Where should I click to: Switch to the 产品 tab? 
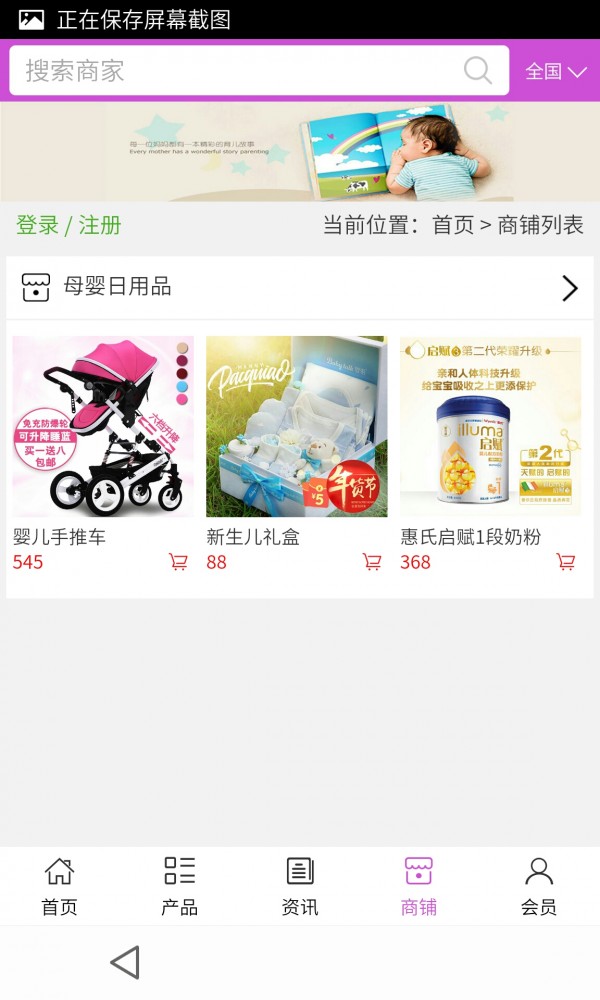pos(180,886)
